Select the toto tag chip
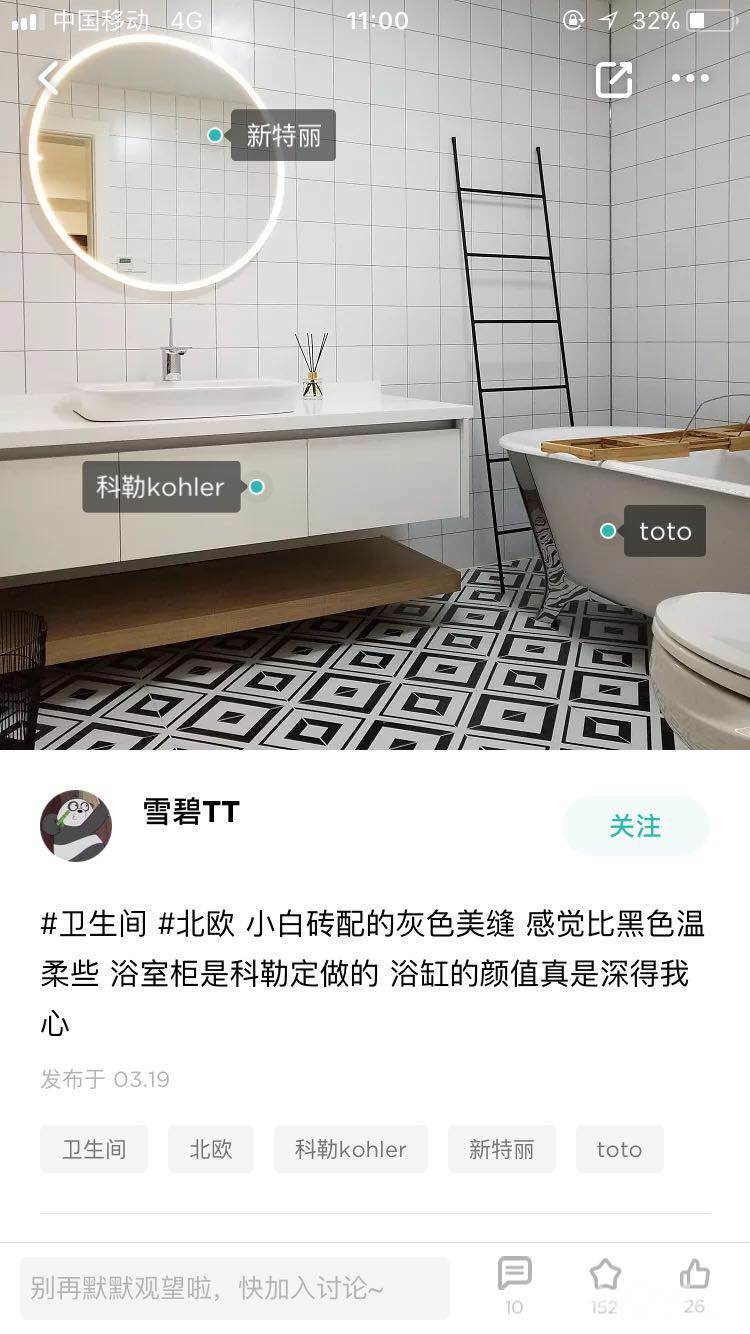Screen dimensions: 750x1334 tap(619, 1149)
